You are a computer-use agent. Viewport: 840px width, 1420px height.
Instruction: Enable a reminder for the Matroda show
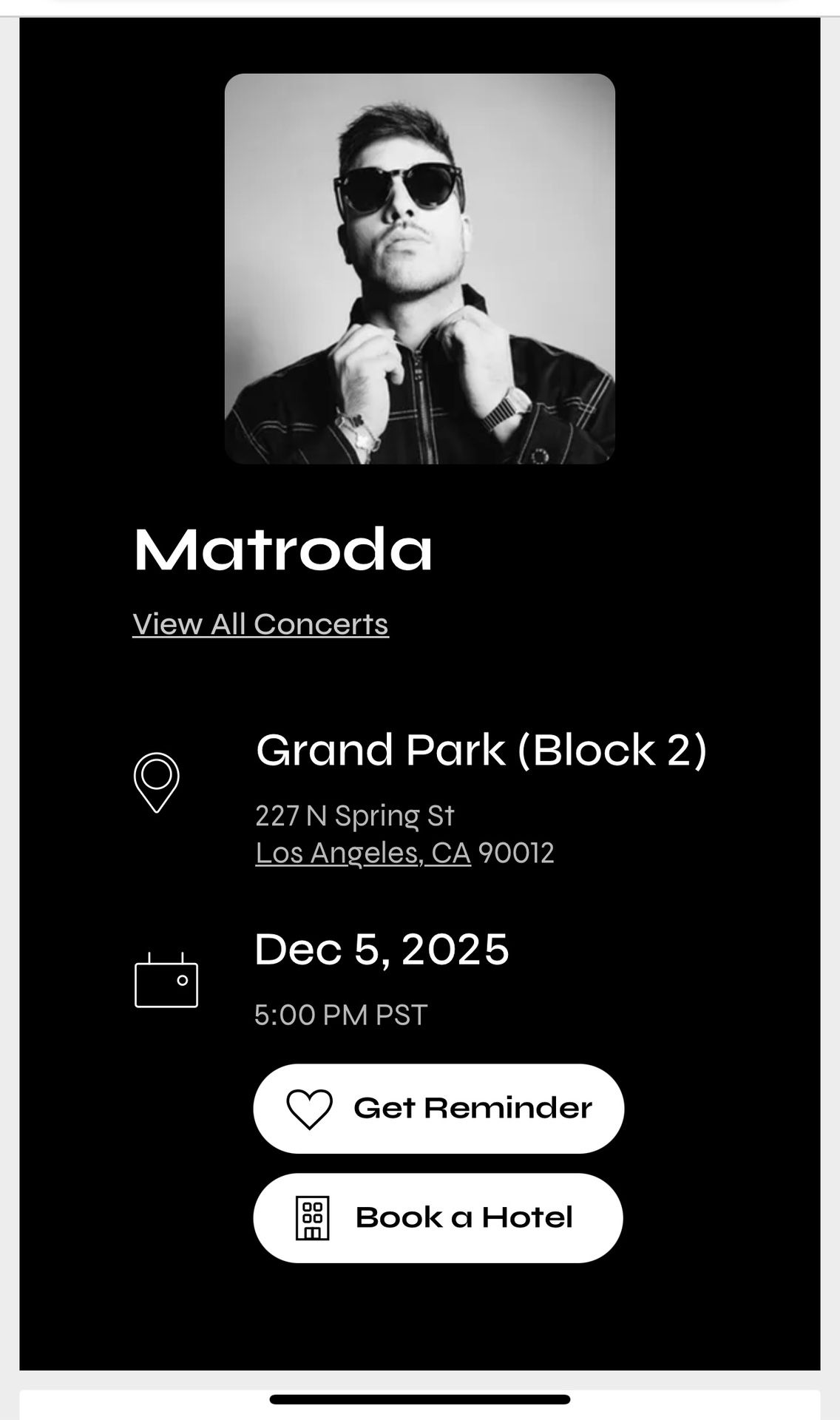pyautogui.click(x=438, y=1108)
